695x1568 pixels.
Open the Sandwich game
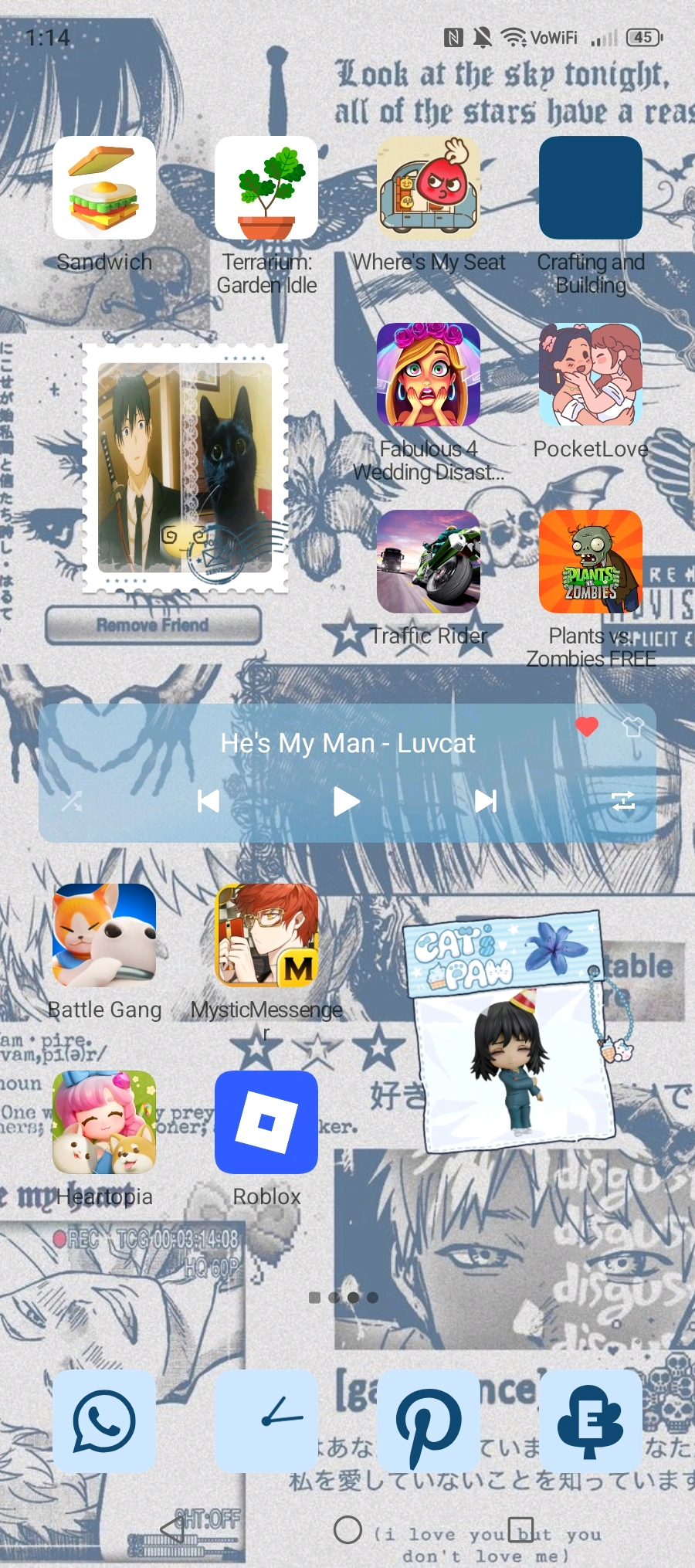point(104,188)
